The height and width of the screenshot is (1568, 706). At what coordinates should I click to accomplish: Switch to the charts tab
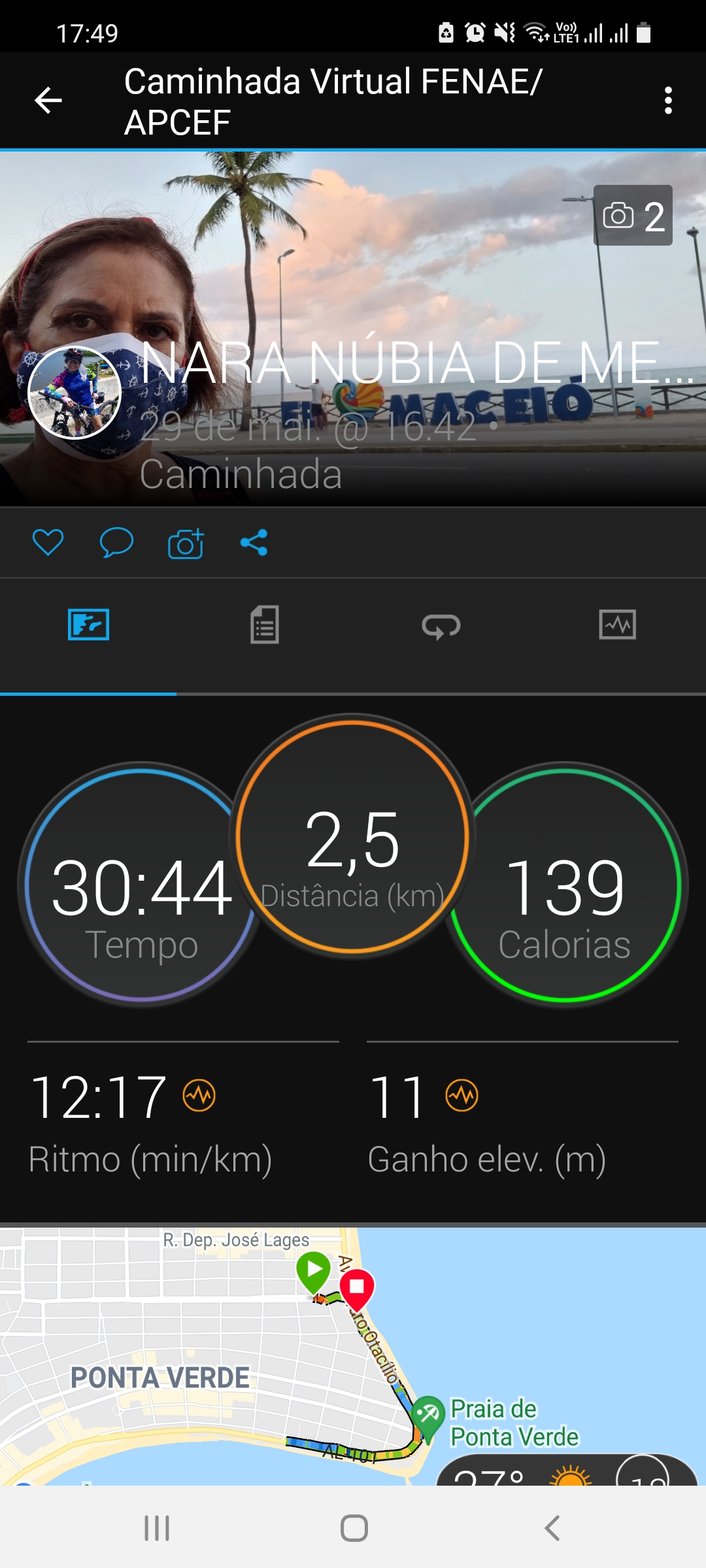[x=618, y=625]
